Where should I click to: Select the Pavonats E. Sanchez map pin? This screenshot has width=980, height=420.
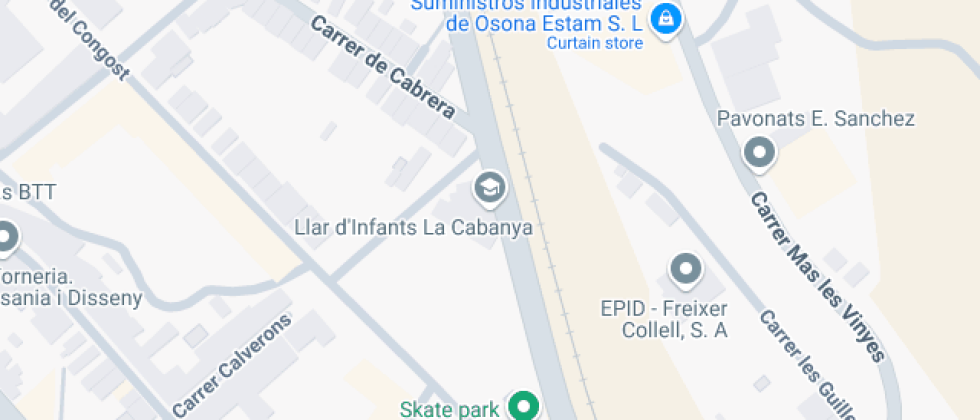tap(760, 154)
